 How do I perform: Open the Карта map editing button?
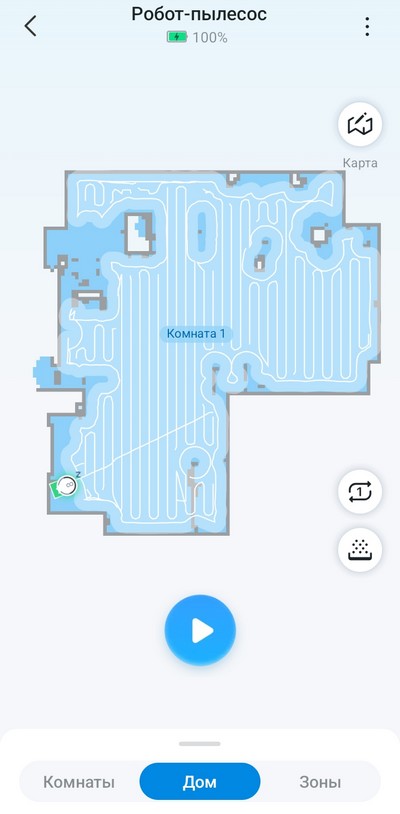coord(360,124)
